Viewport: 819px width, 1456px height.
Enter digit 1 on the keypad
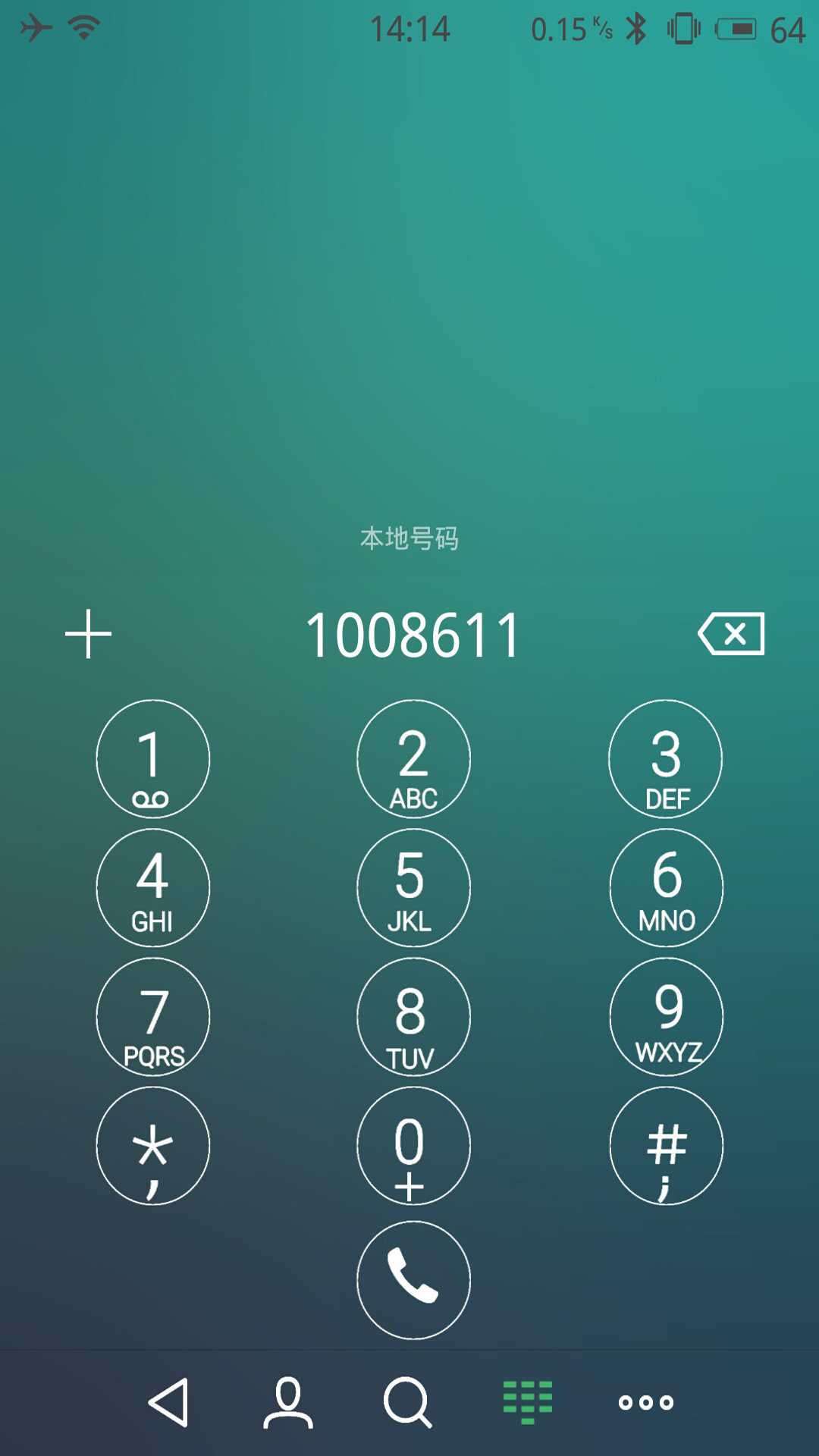click(x=152, y=758)
